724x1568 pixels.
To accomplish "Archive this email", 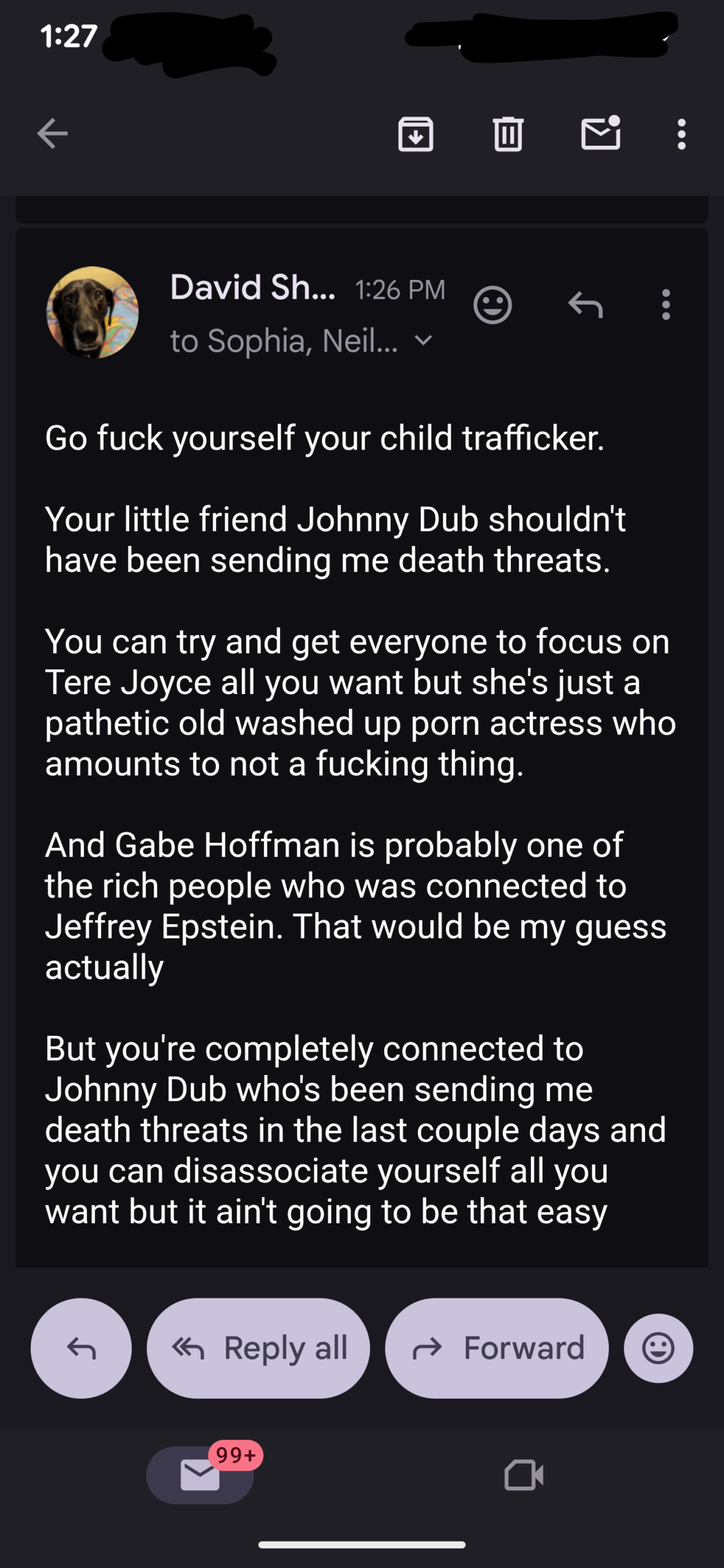I will point(416,134).
